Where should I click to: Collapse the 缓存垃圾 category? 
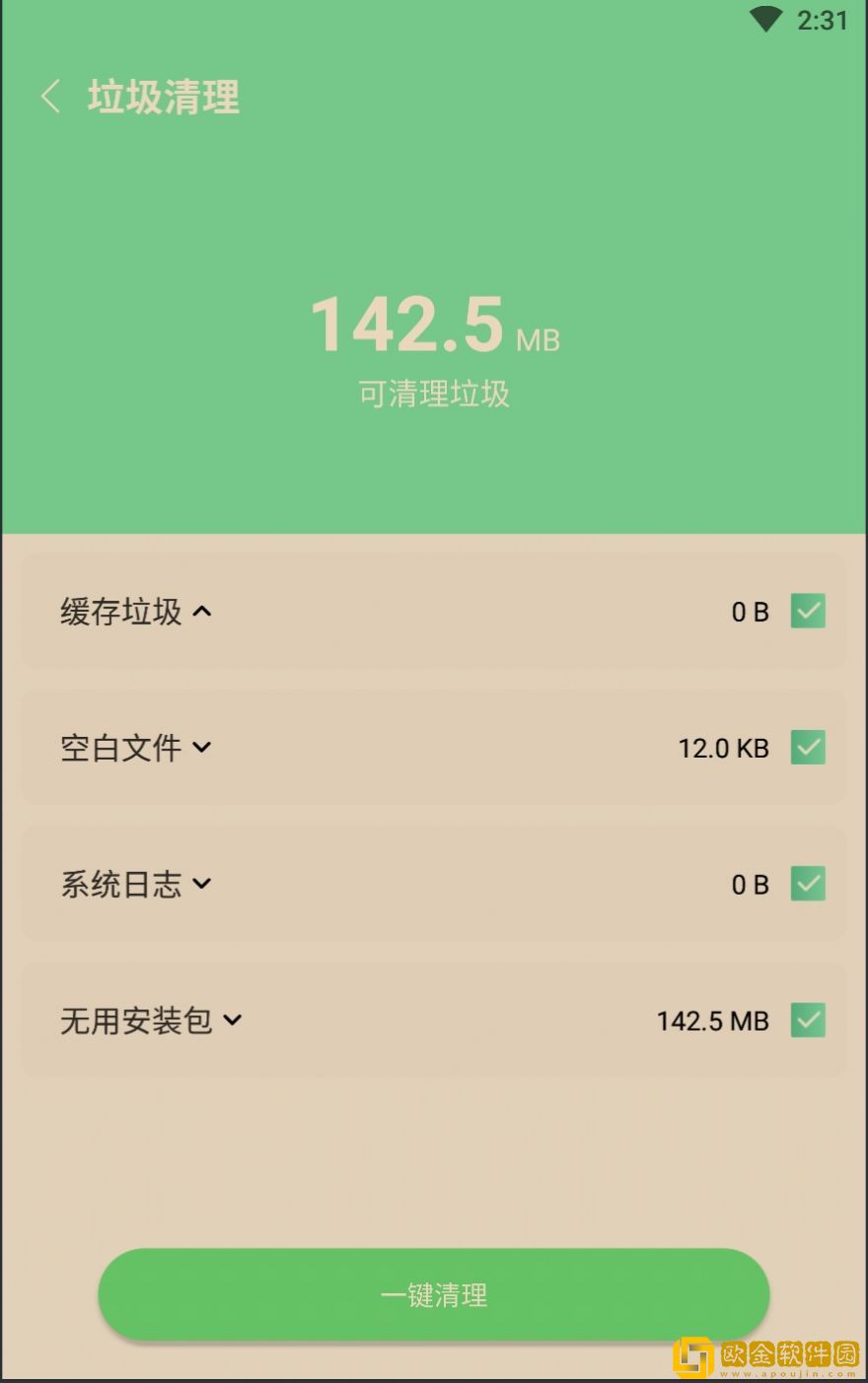(202, 612)
